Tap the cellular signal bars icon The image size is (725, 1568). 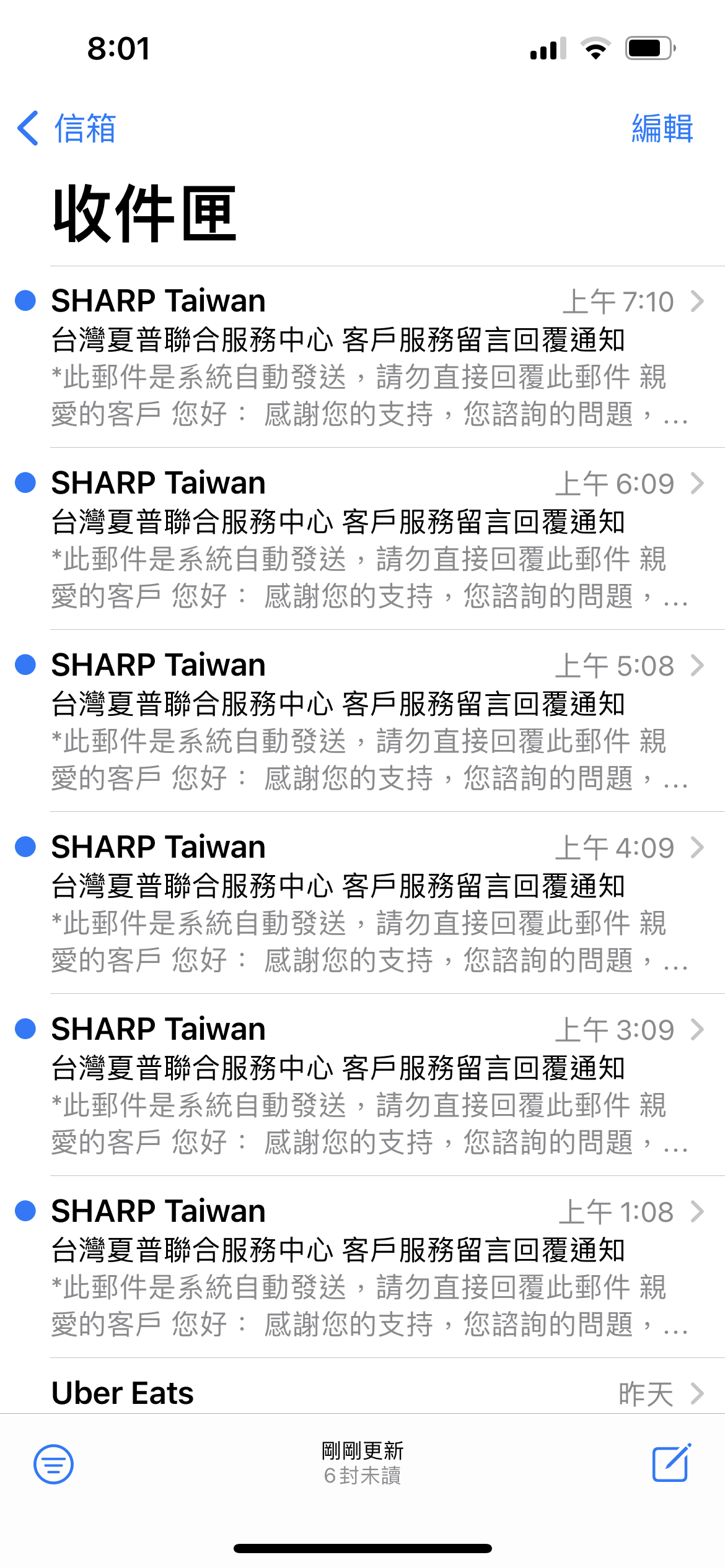(x=547, y=51)
